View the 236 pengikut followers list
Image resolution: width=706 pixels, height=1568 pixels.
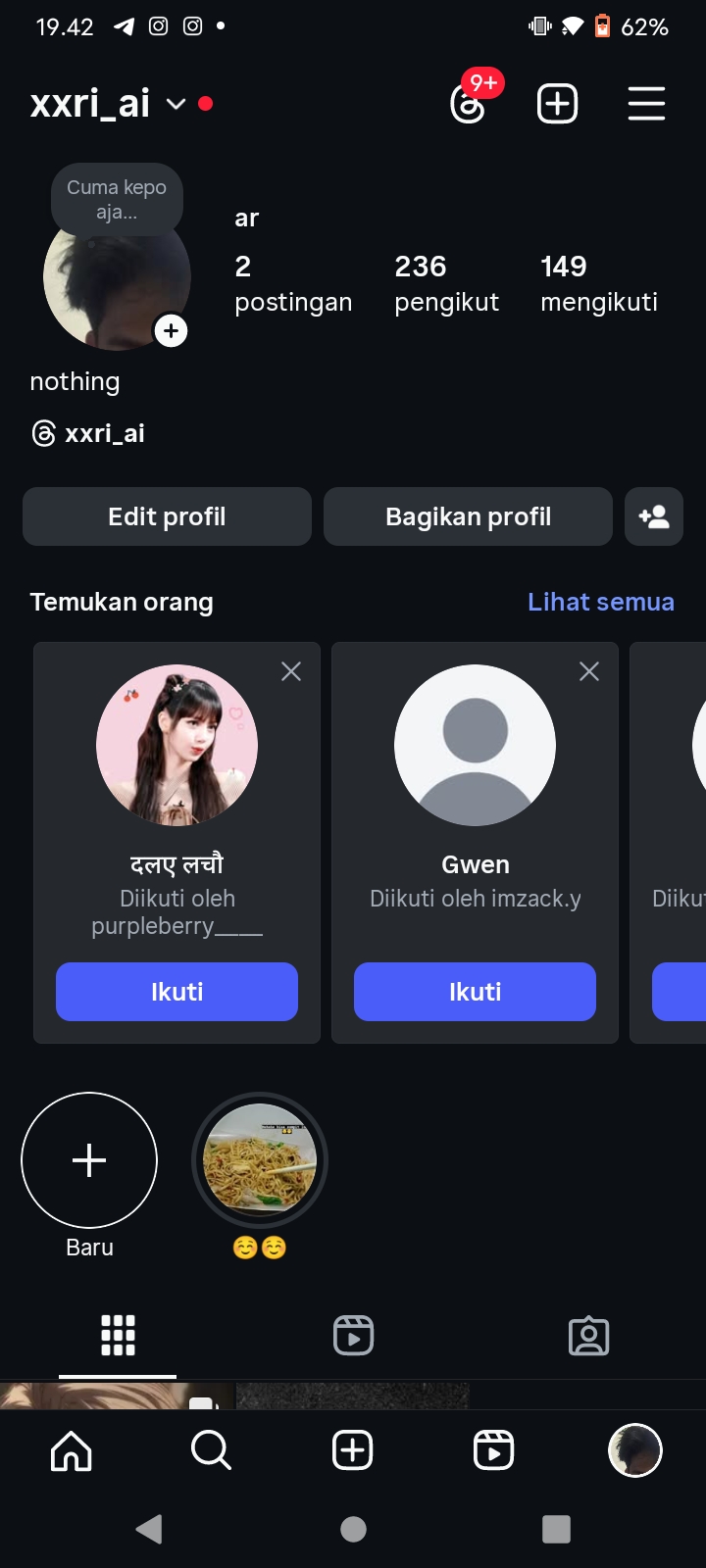coord(446,283)
